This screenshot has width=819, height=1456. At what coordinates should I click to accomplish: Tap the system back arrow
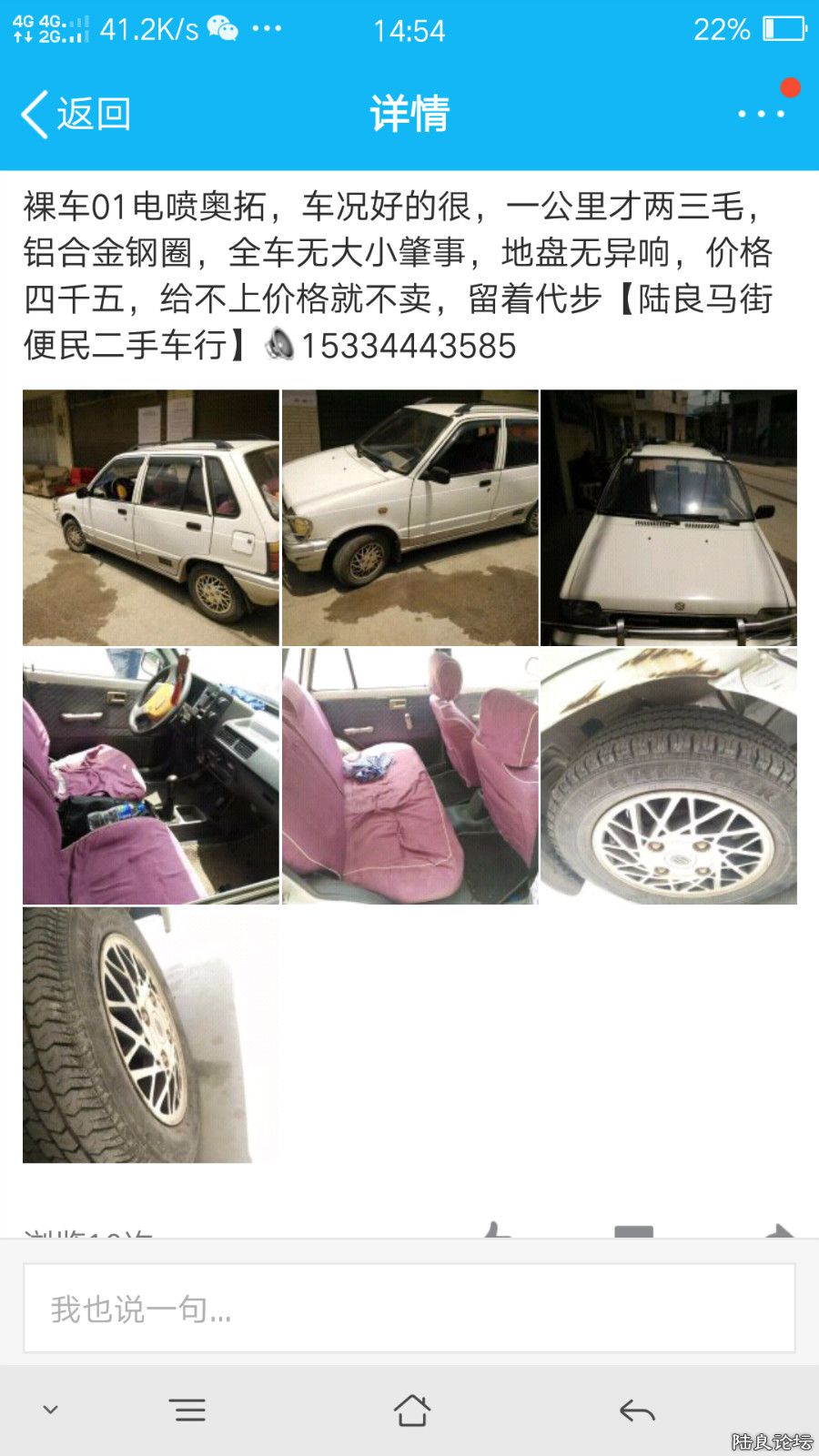(x=637, y=1410)
